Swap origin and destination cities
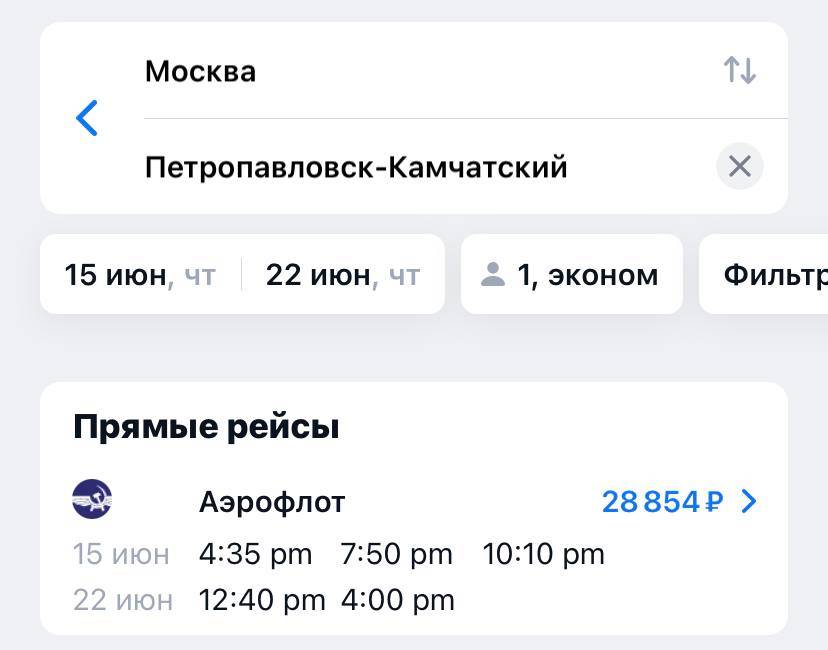 click(739, 71)
